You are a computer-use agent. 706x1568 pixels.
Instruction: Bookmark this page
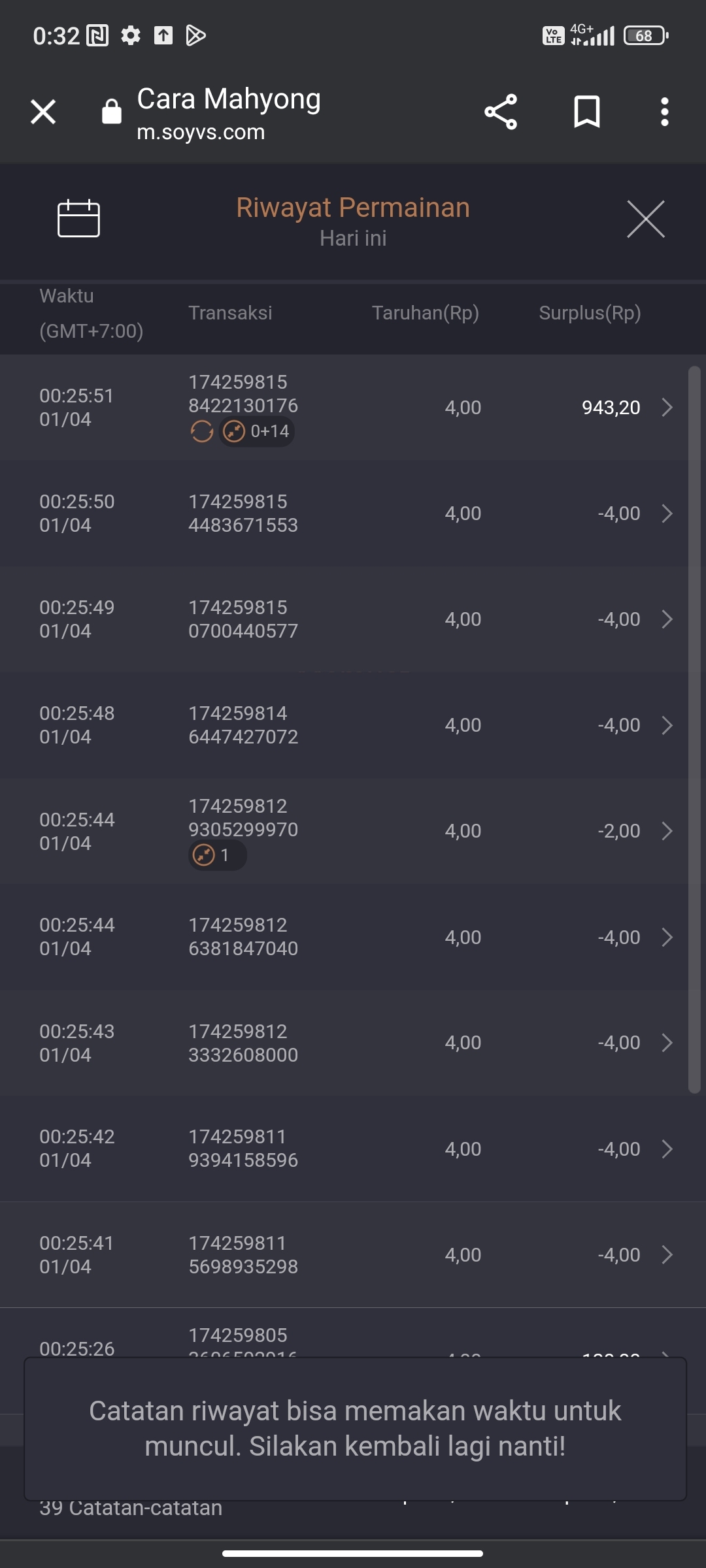[586, 112]
